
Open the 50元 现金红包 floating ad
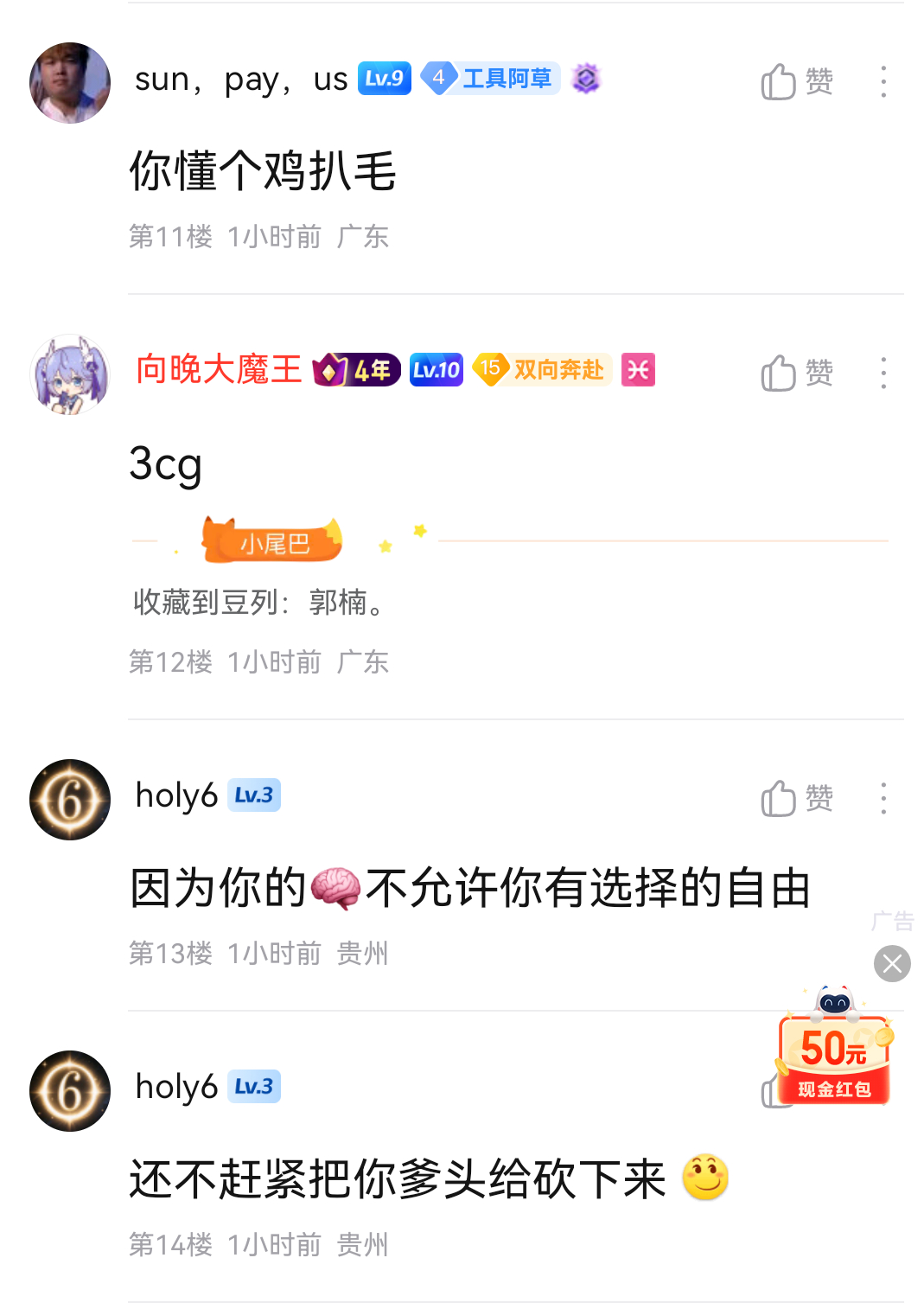[834, 1059]
